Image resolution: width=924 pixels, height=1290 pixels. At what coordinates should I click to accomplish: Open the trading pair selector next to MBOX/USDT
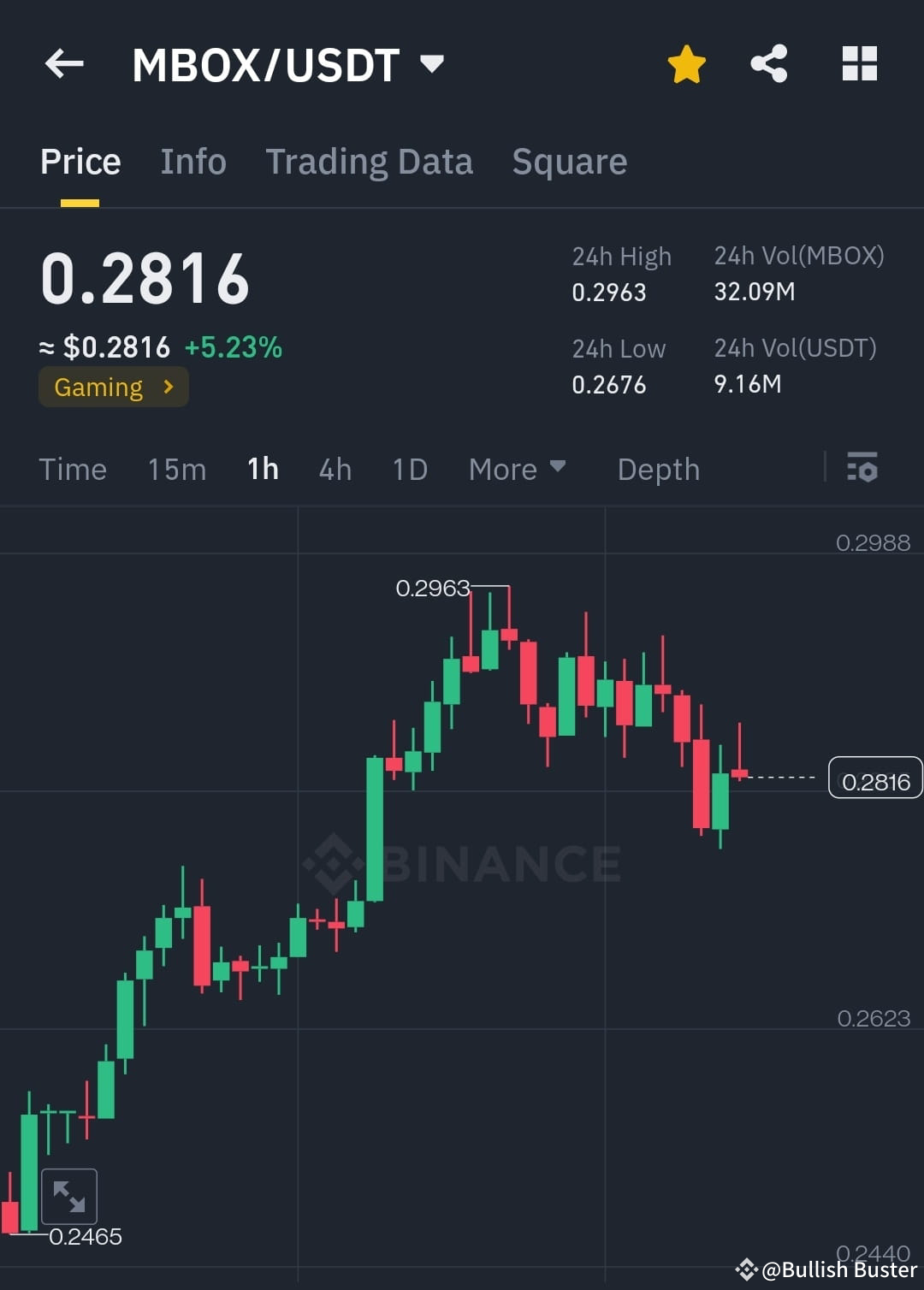tap(432, 63)
